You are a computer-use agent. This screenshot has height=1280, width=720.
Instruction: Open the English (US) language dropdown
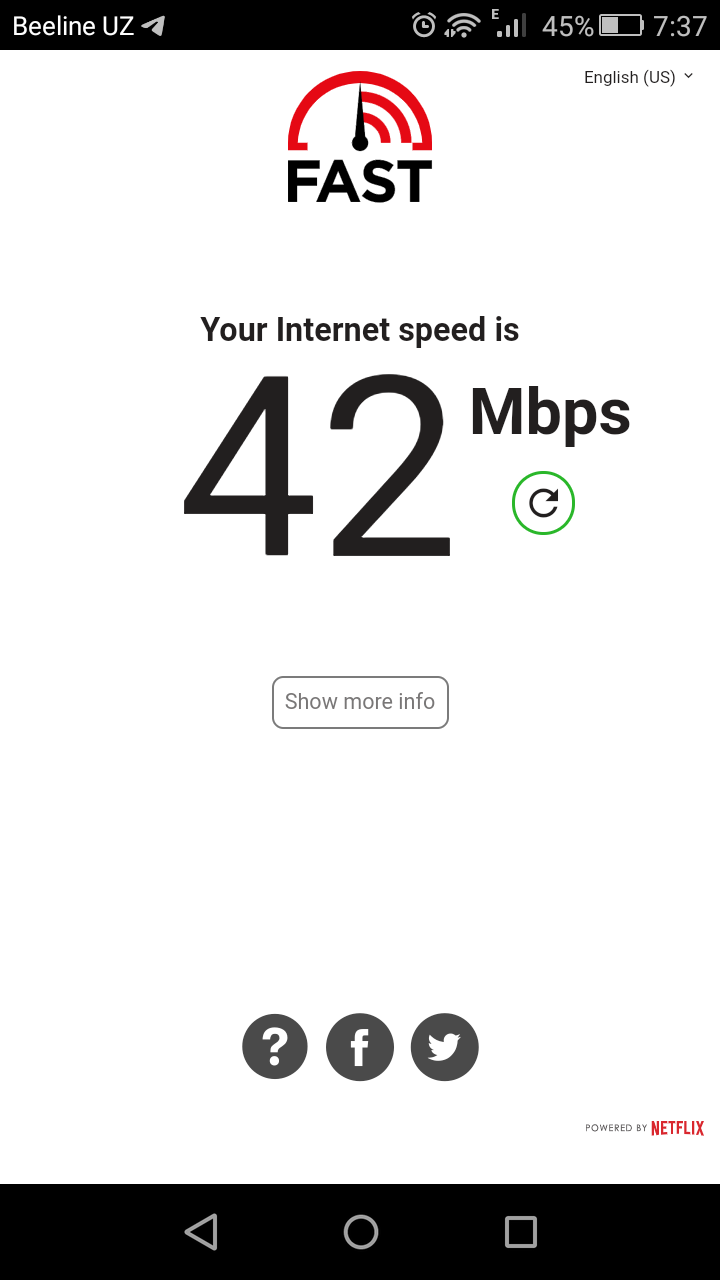pyautogui.click(x=638, y=77)
